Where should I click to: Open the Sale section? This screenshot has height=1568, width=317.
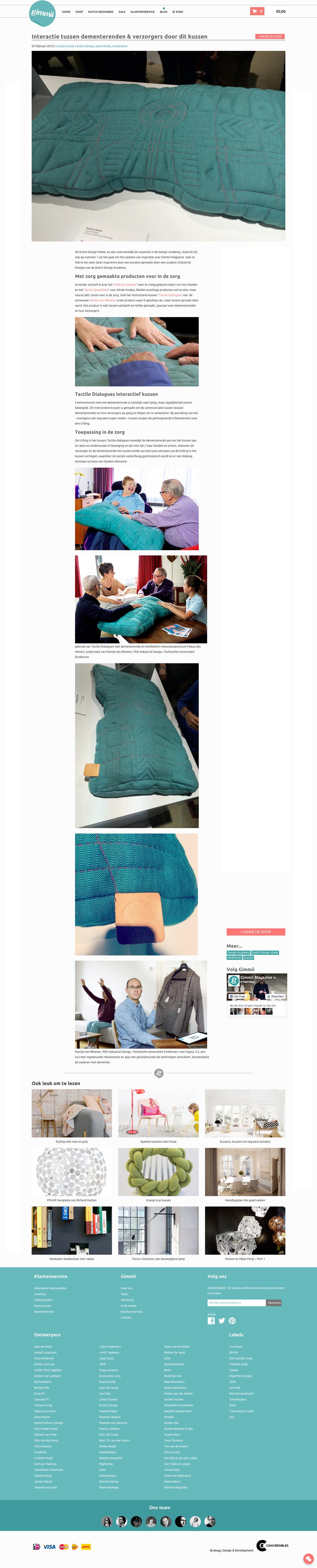click(122, 12)
